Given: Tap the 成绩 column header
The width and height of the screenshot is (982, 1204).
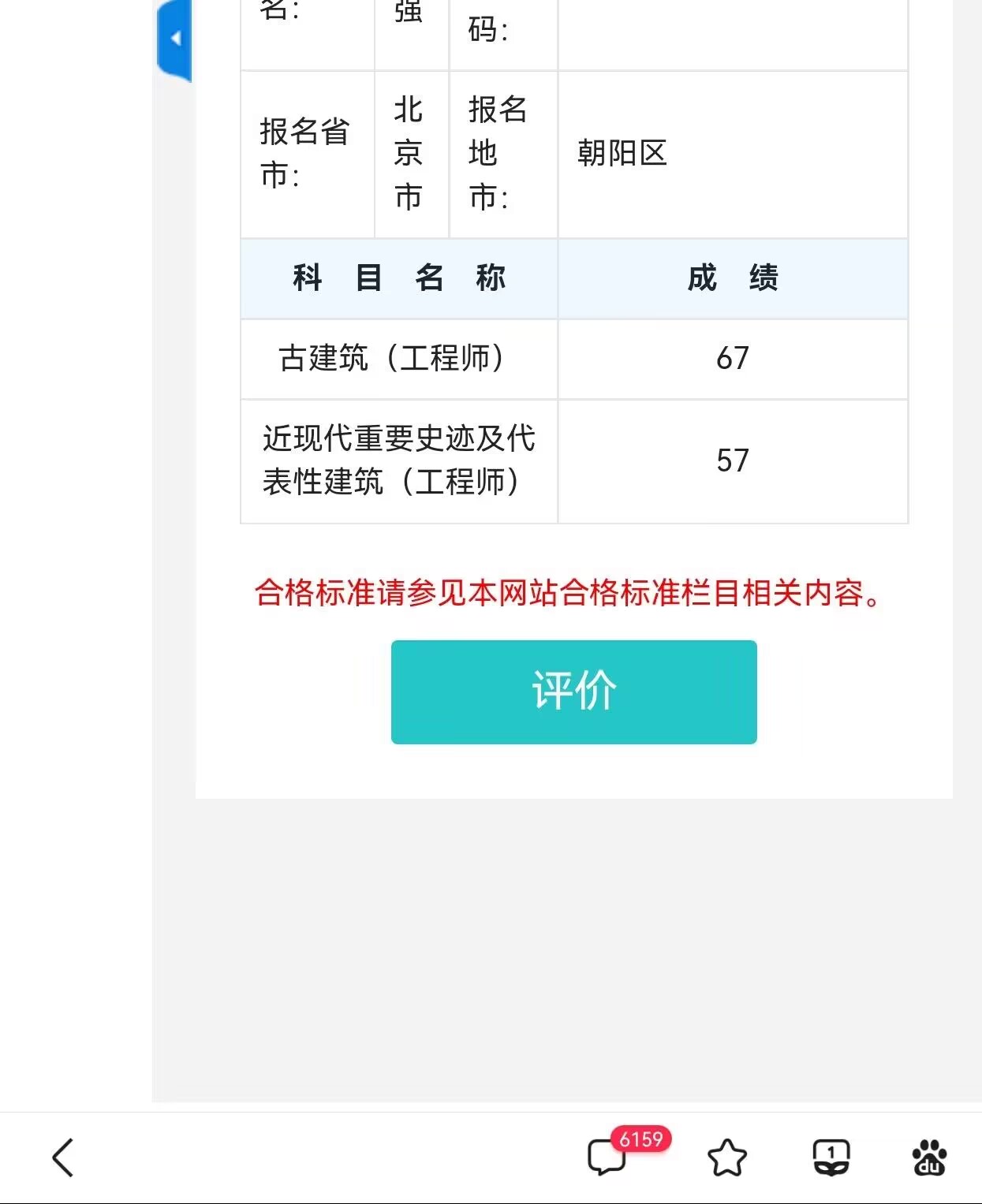Looking at the screenshot, I should click(x=733, y=279).
